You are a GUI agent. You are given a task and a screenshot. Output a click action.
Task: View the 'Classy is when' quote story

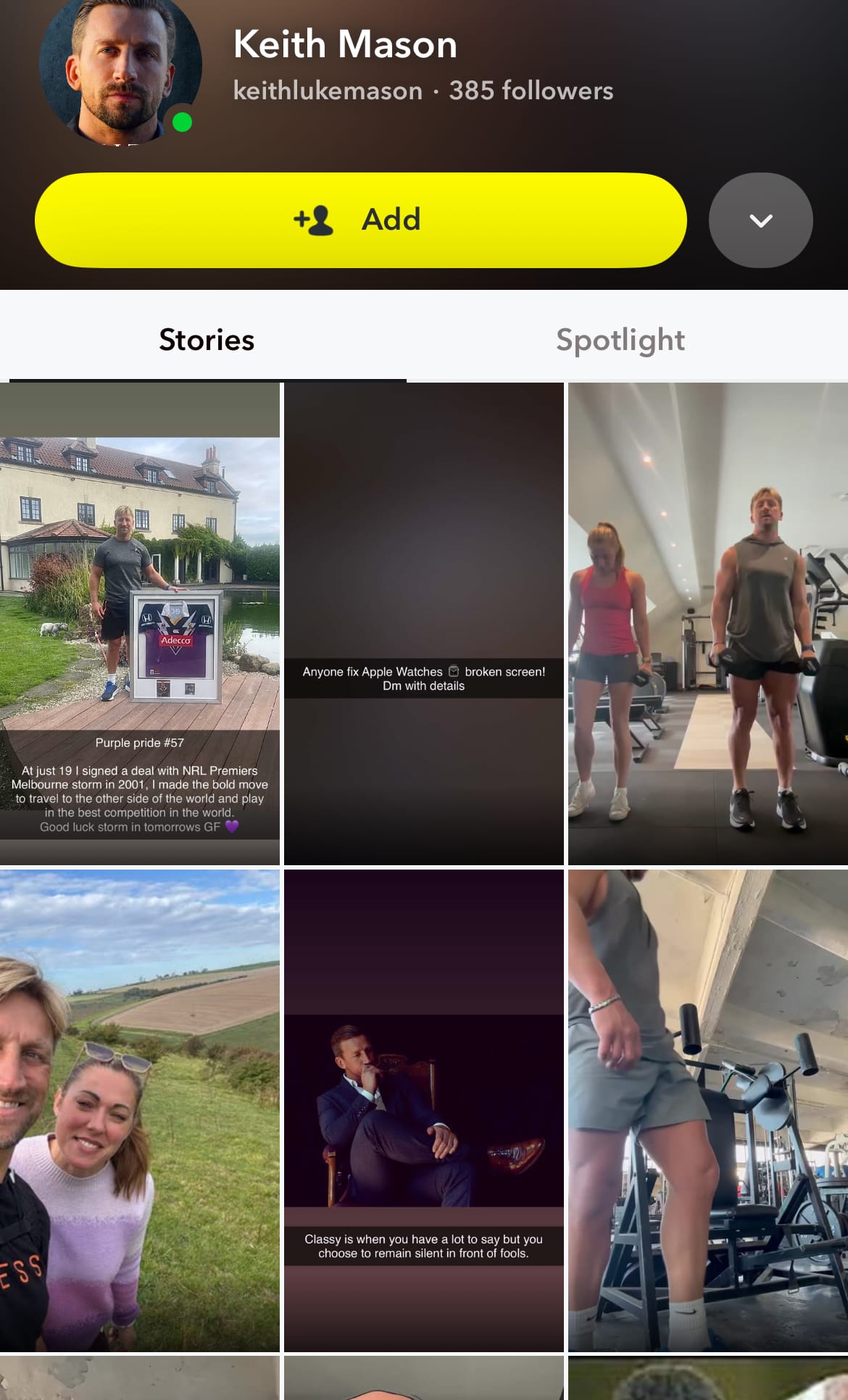[x=423, y=1110]
